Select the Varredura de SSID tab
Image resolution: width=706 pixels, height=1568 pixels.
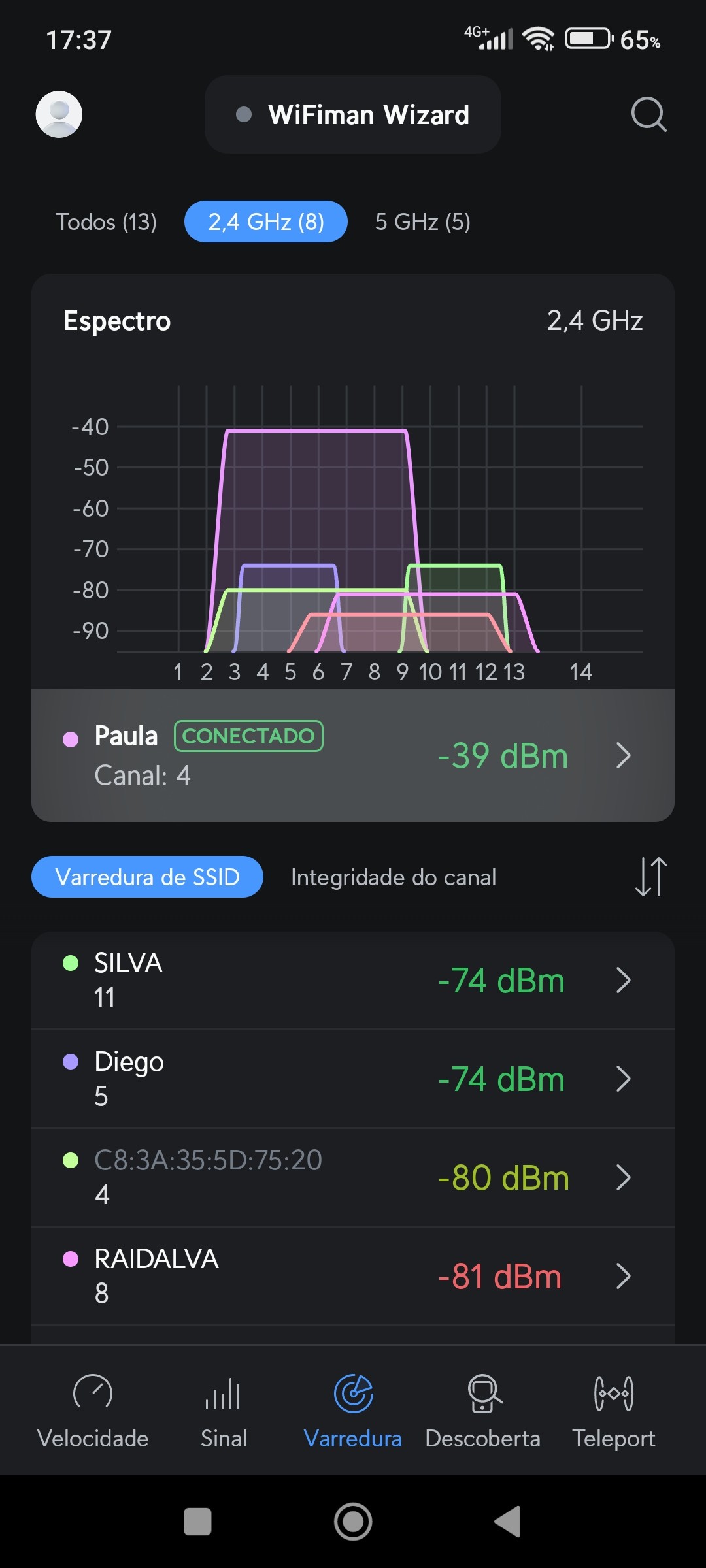pos(147,877)
